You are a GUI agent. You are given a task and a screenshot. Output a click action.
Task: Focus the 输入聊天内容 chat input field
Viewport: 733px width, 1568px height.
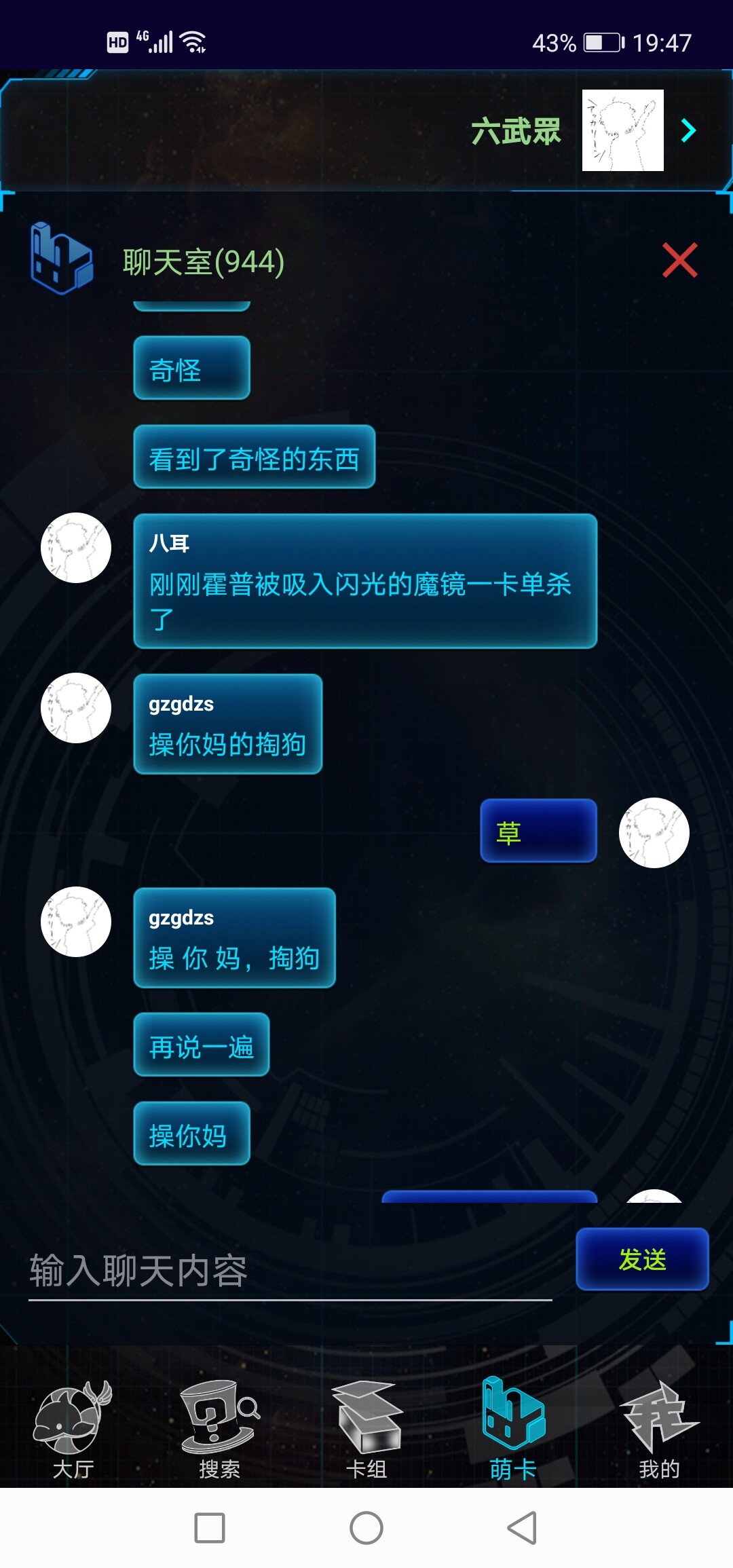tap(290, 1271)
